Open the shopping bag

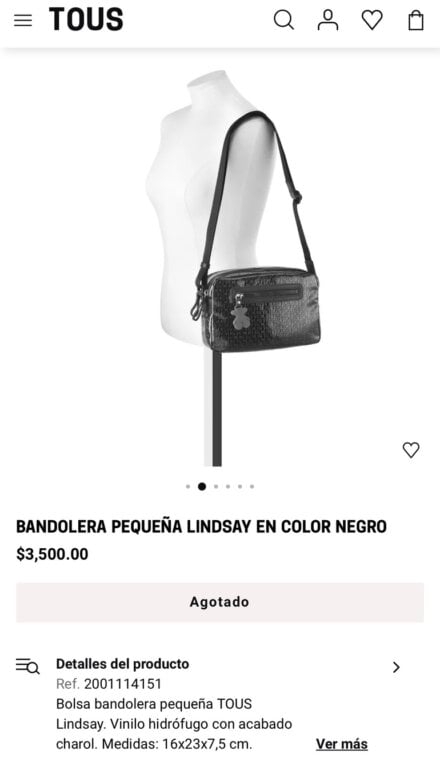416,20
